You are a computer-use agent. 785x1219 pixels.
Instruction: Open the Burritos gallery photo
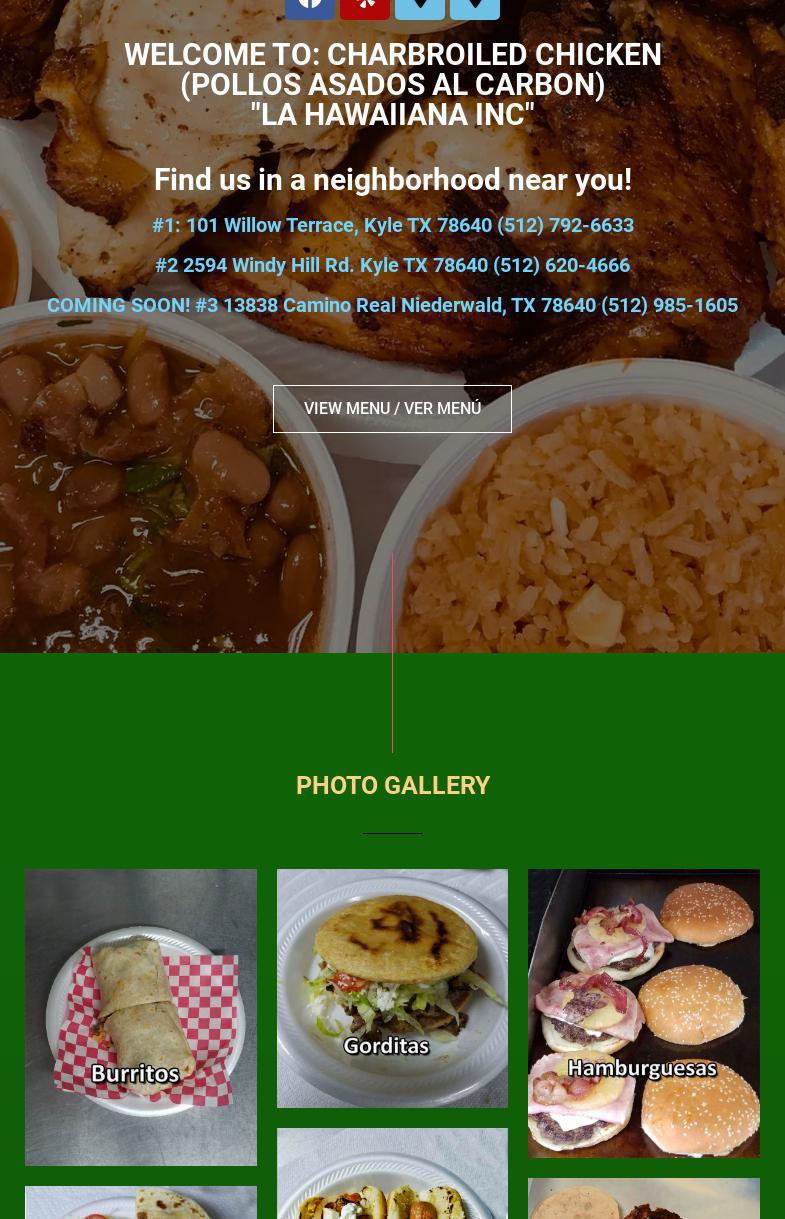(x=141, y=1016)
